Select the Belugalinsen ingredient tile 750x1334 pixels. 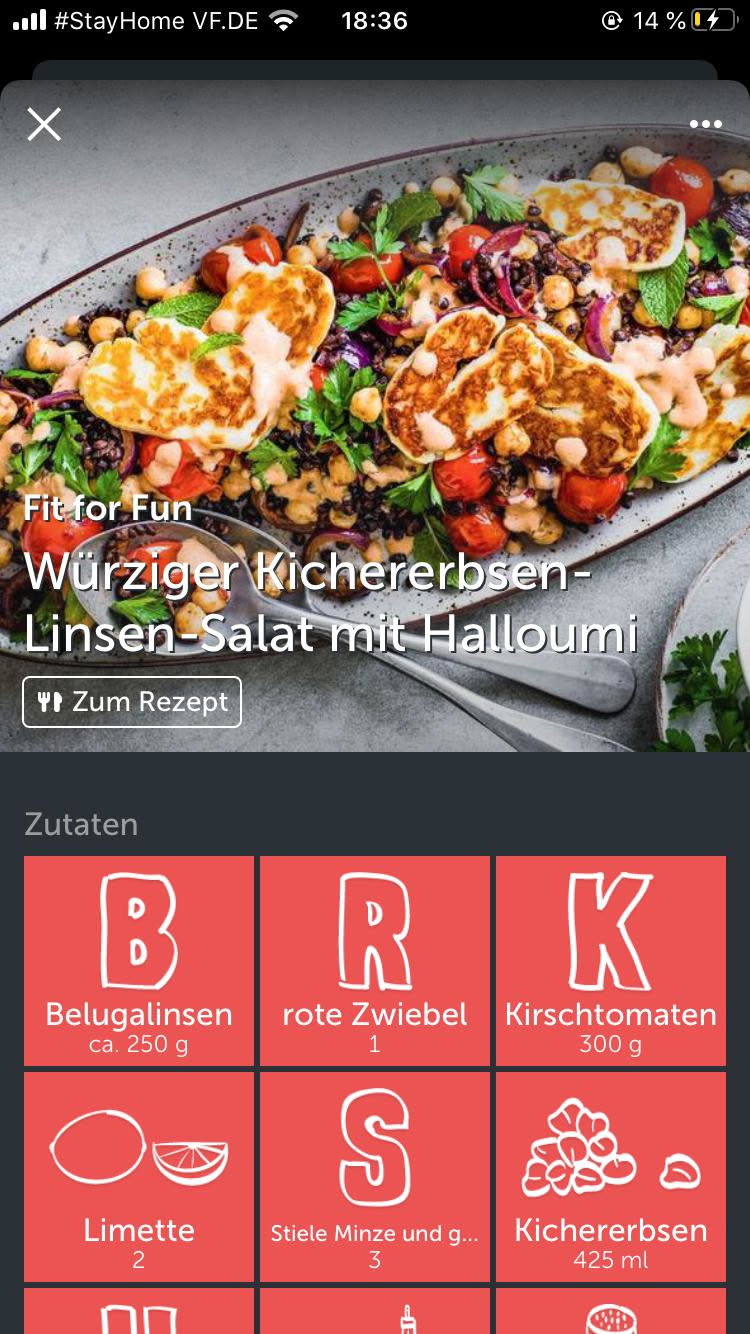coord(139,961)
